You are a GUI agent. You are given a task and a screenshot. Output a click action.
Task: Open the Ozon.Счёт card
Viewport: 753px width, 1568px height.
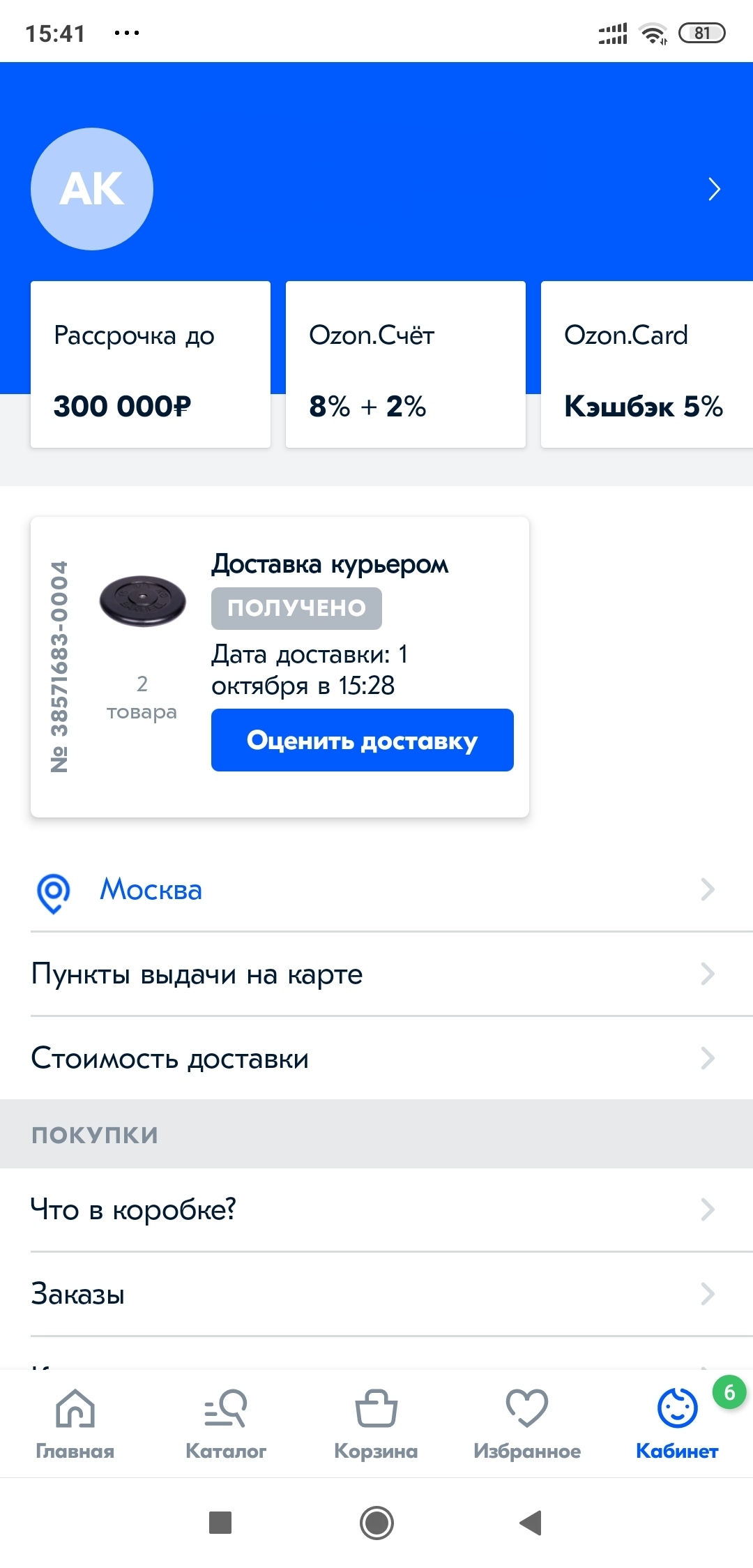(405, 364)
